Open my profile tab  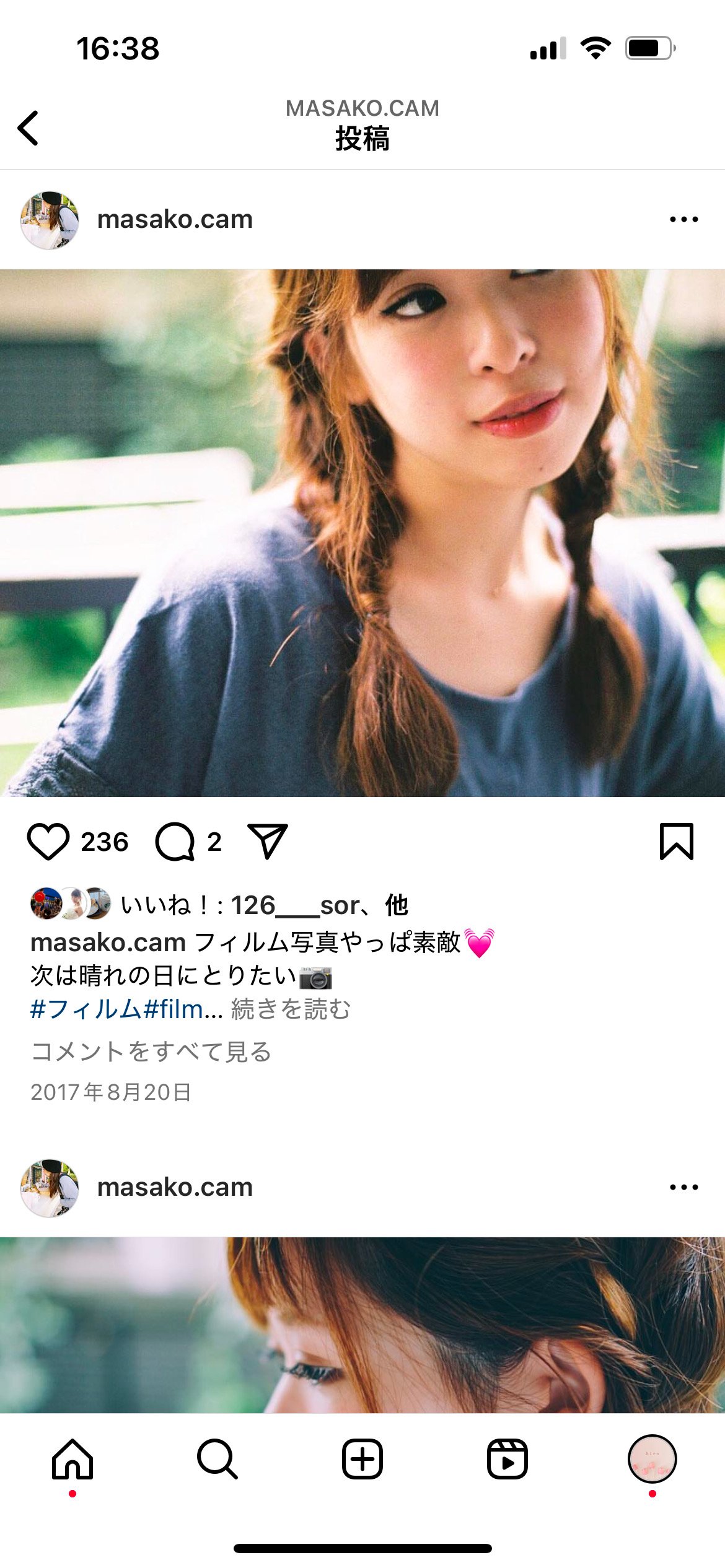(652, 1459)
